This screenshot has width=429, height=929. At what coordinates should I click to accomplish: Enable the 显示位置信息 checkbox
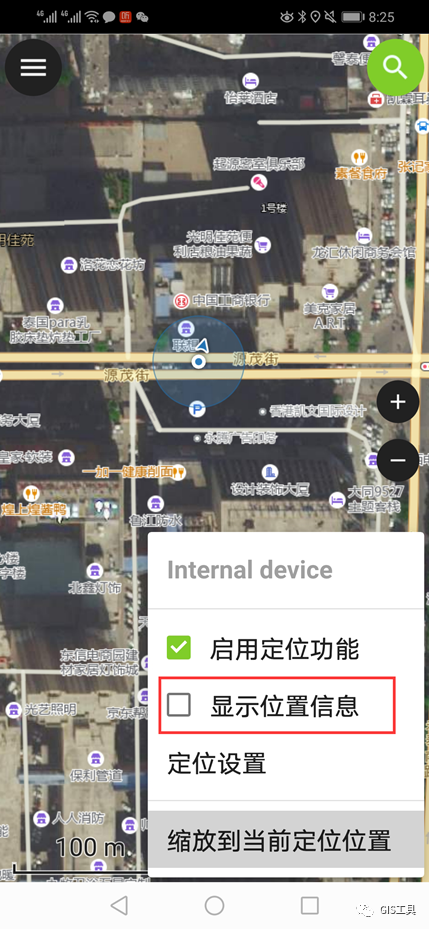(x=178, y=705)
